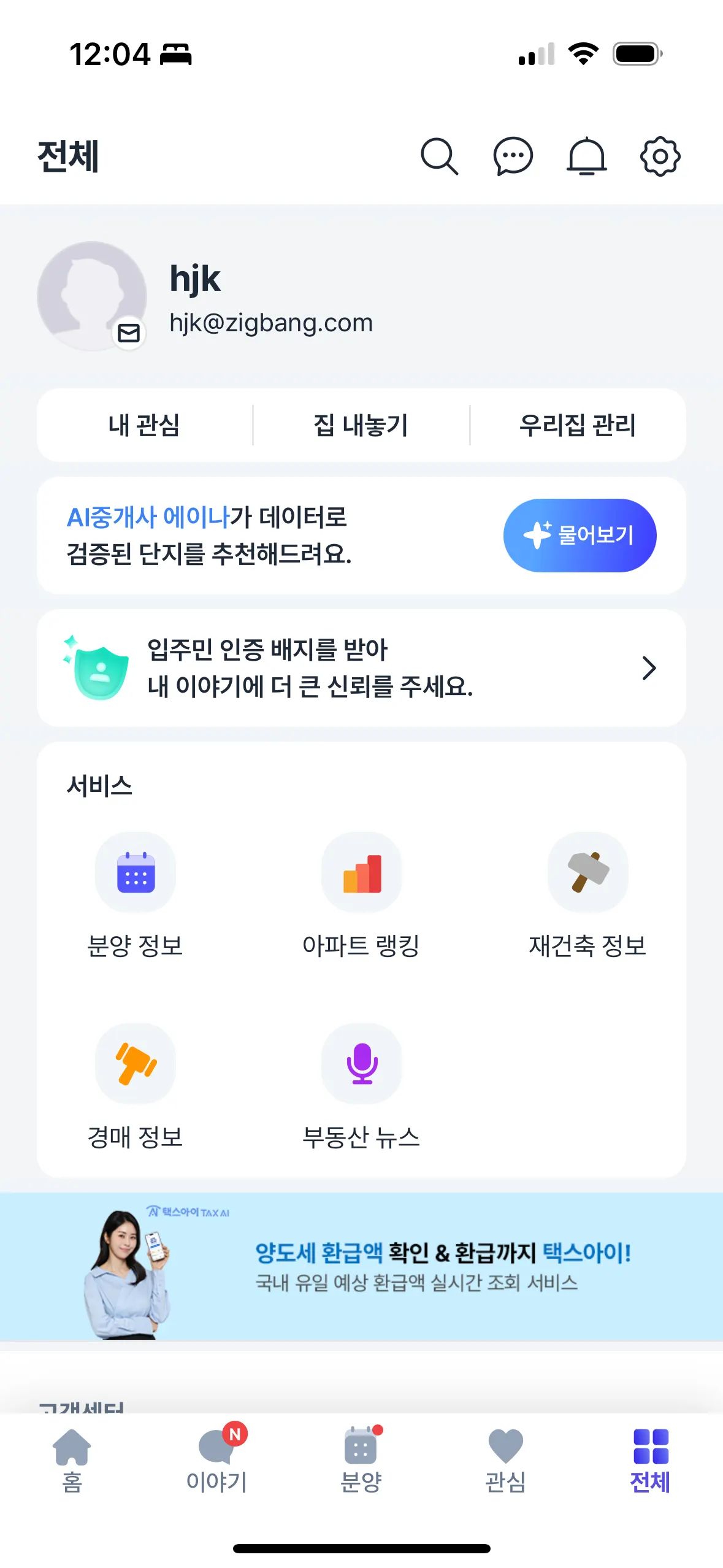Open the search magnifier icon
Viewport: 723px width, 1568px height.
pos(439,156)
